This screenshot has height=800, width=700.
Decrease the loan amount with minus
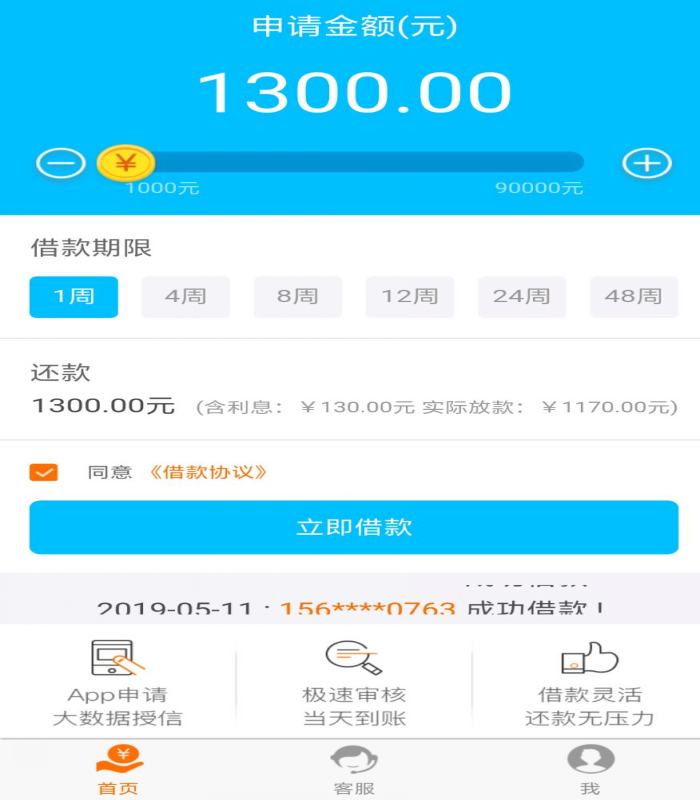click(61, 163)
